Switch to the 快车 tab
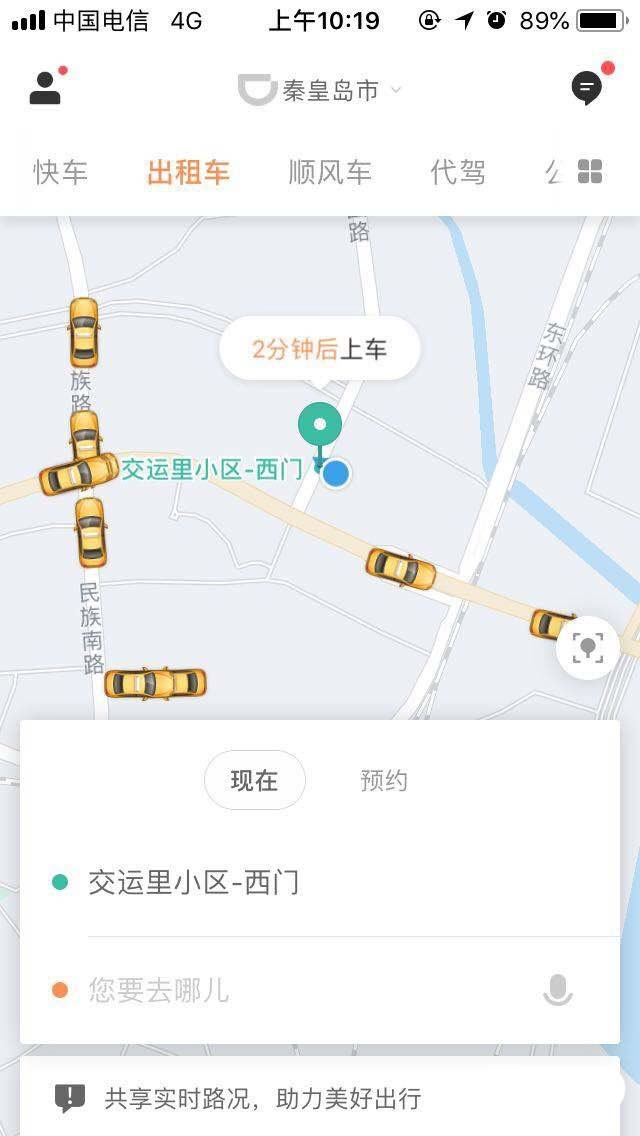 coord(61,172)
